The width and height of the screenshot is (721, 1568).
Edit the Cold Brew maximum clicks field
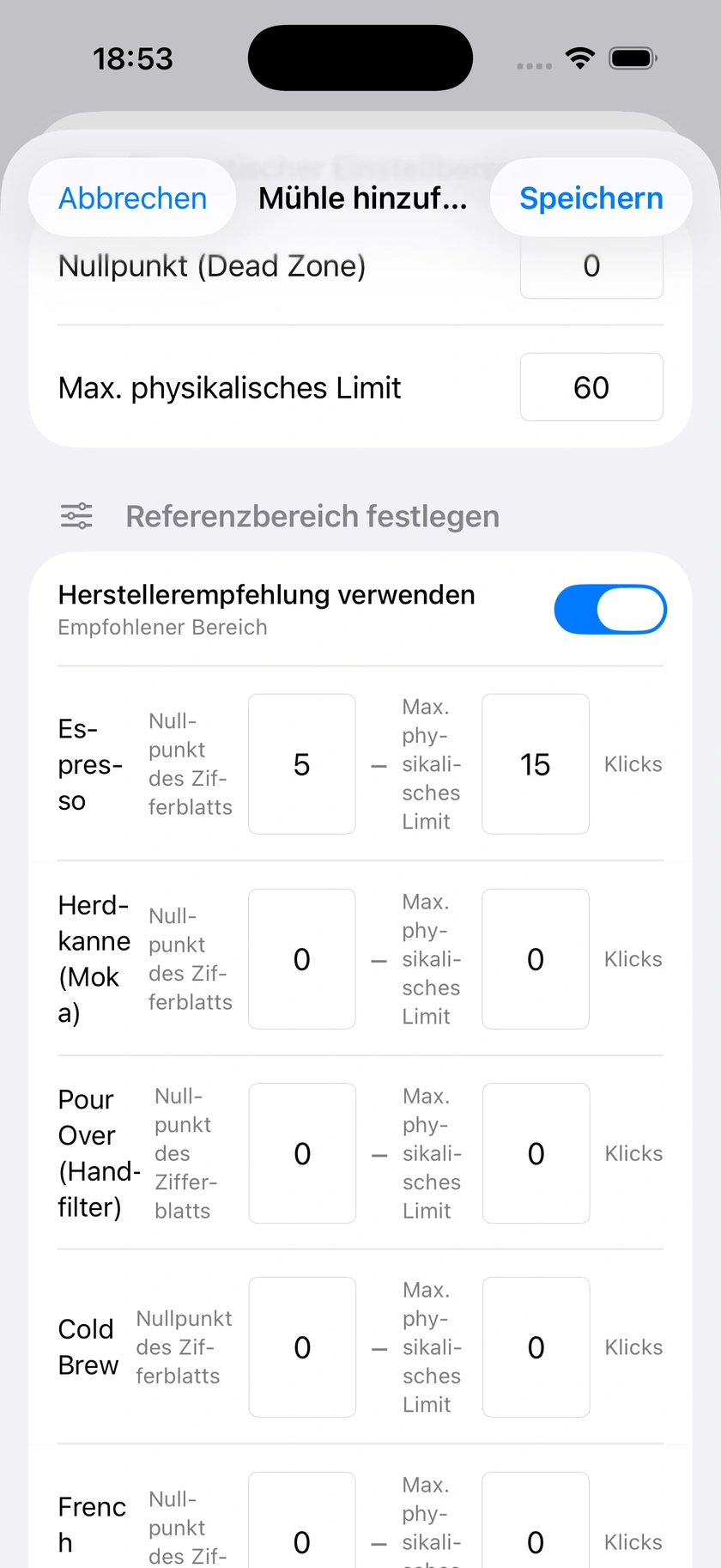click(536, 1347)
